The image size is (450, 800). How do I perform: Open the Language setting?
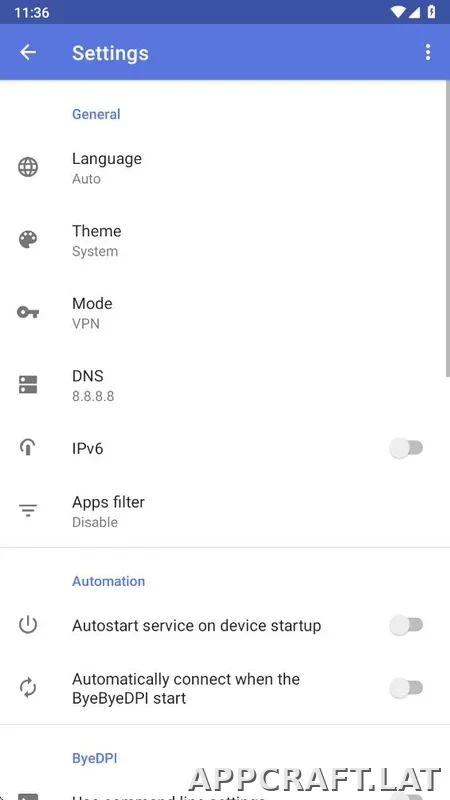pos(225,168)
